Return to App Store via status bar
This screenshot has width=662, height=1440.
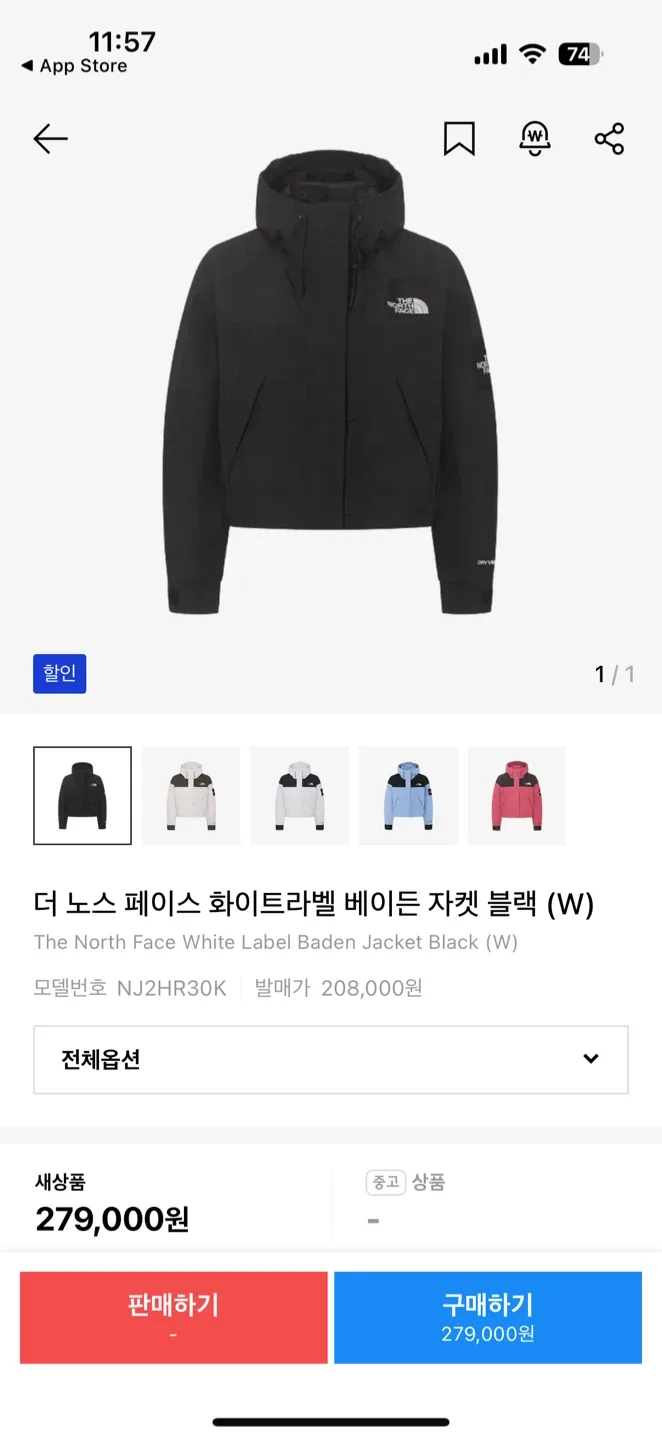pos(75,66)
